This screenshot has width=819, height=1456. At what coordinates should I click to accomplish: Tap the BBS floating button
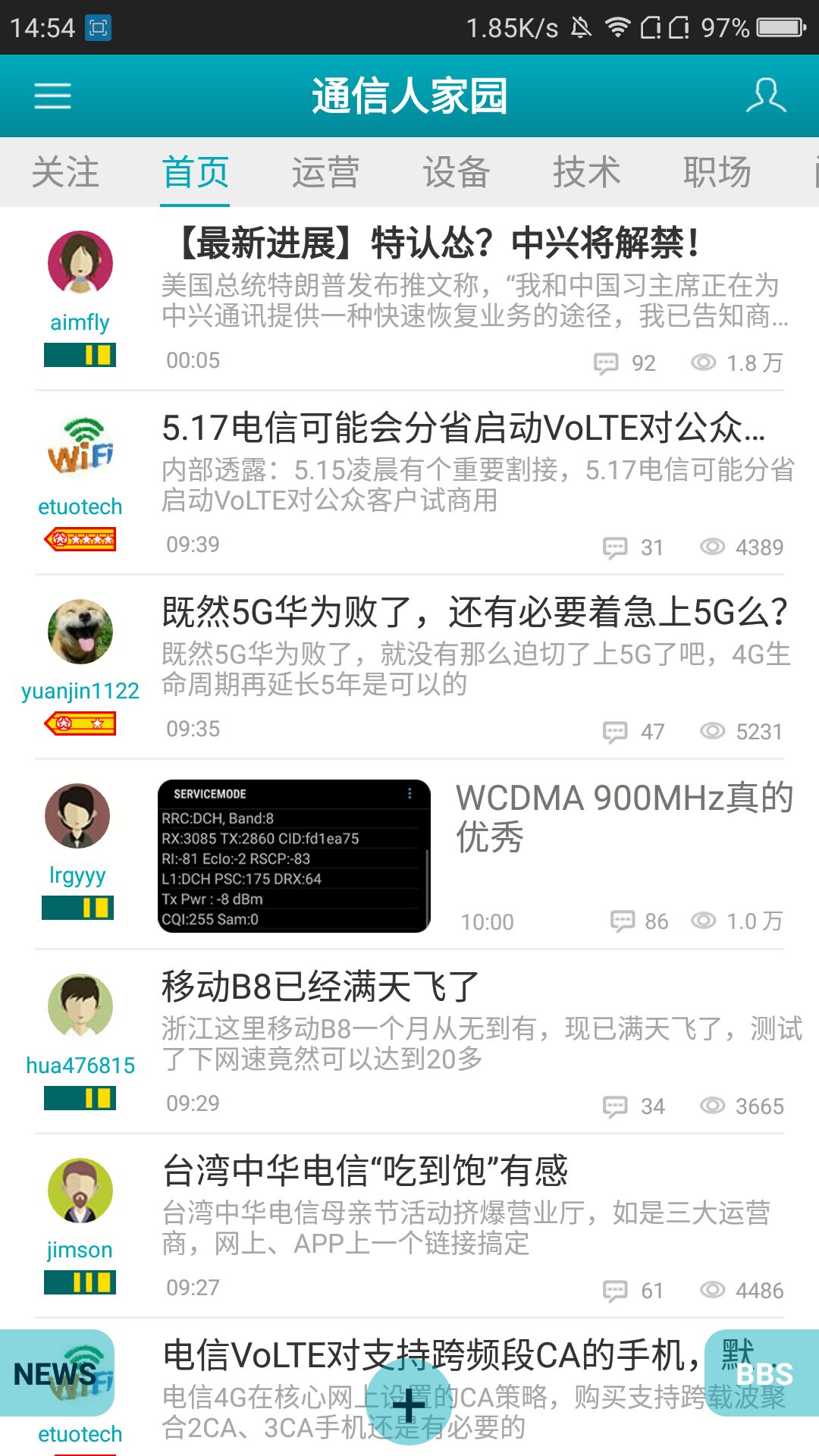[763, 1373]
